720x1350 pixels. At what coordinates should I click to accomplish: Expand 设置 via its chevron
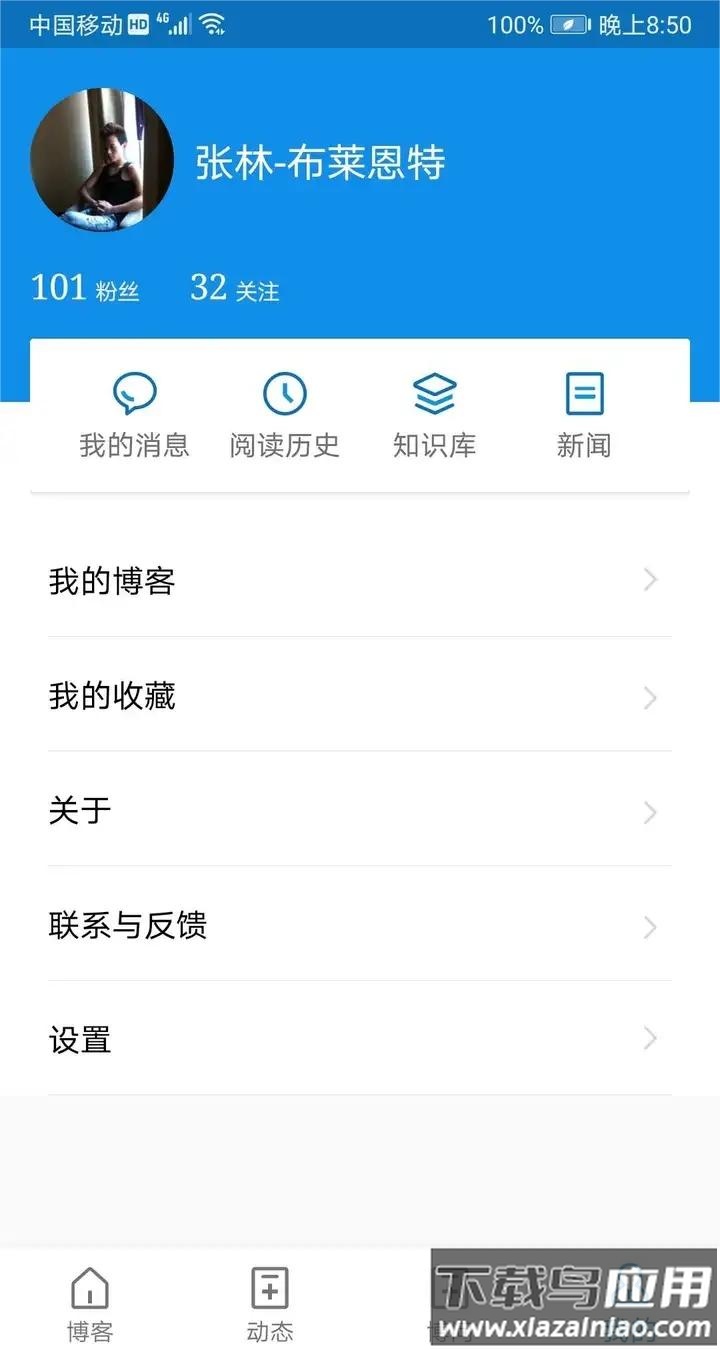point(651,1040)
